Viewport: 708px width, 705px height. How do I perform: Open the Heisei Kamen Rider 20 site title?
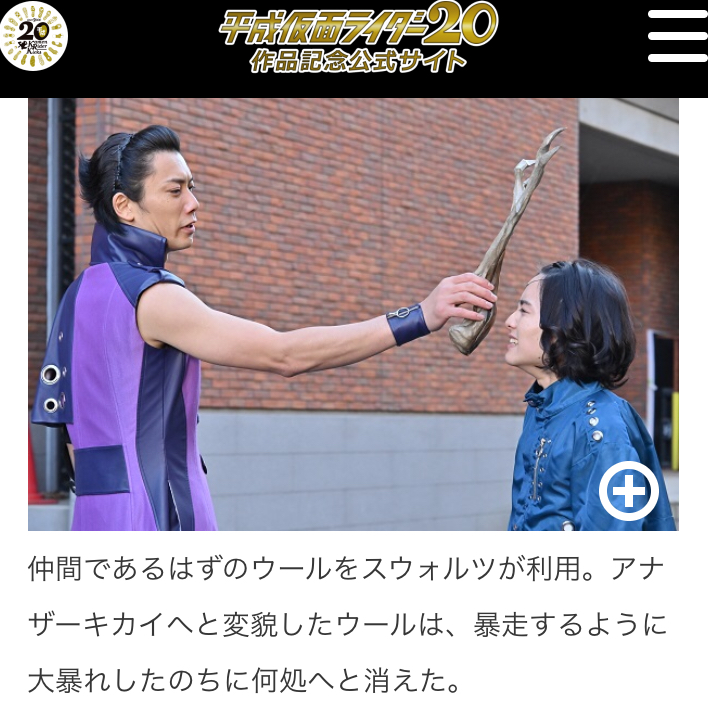click(358, 37)
